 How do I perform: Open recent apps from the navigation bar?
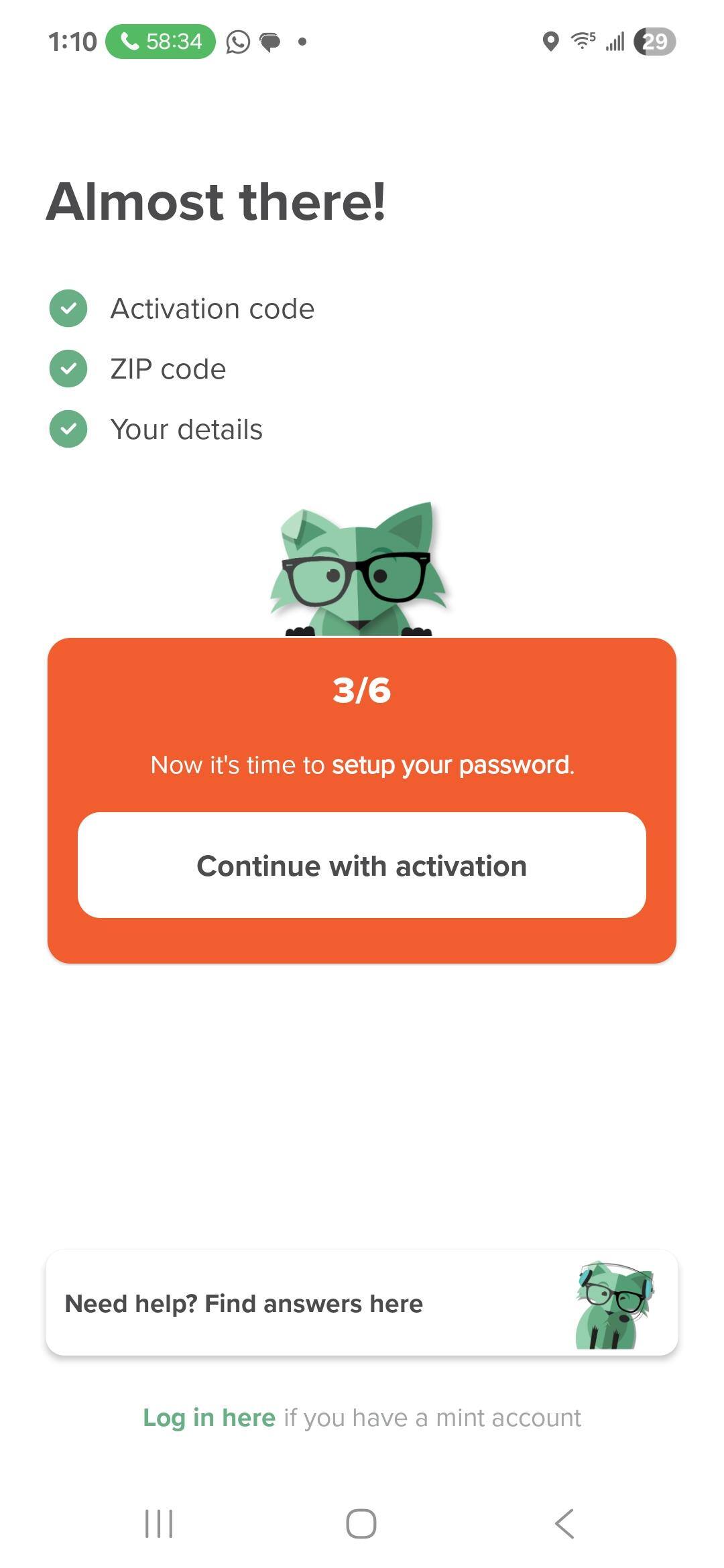[x=159, y=1524]
